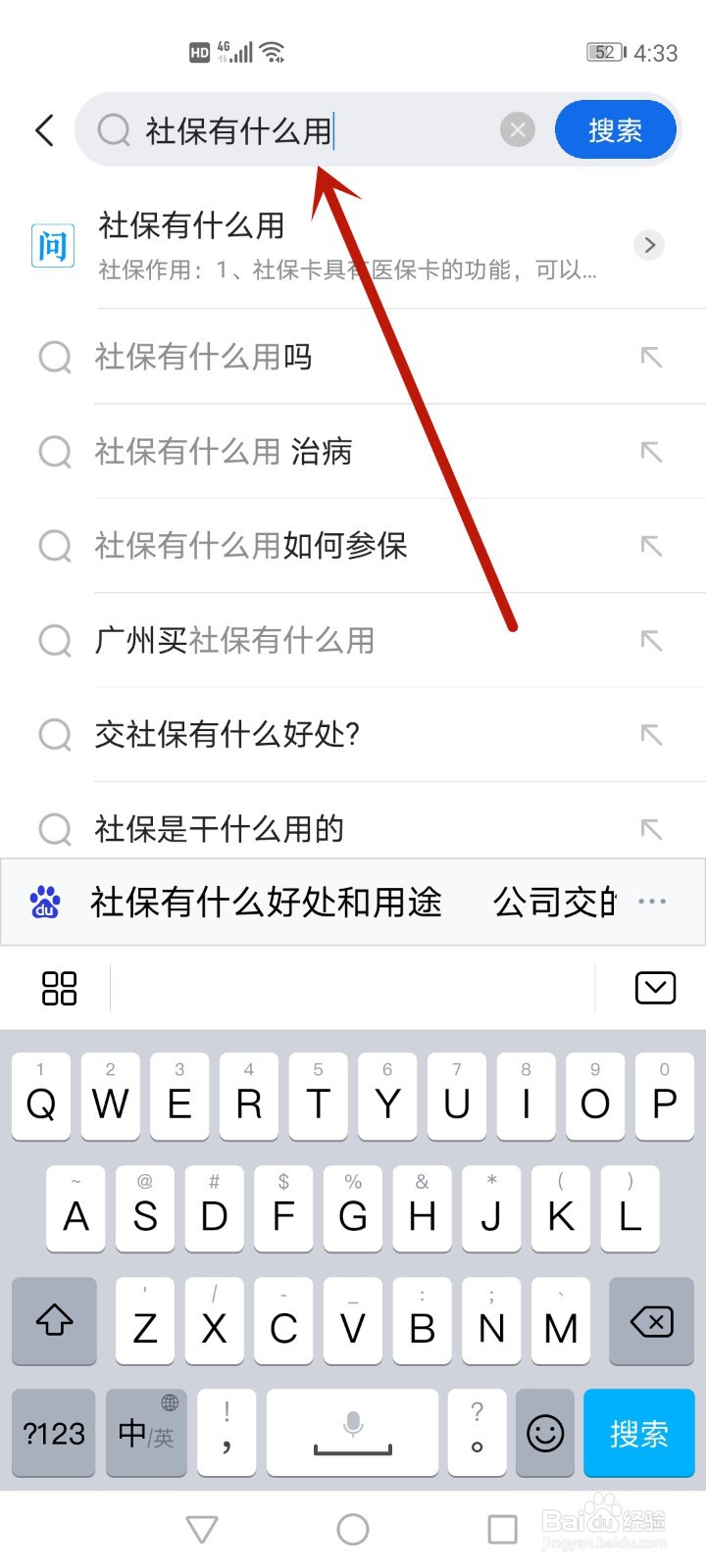The width and height of the screenshot is (706, 1568).
Task: Tap the 问 question icon beside first result
Action: 53,245
